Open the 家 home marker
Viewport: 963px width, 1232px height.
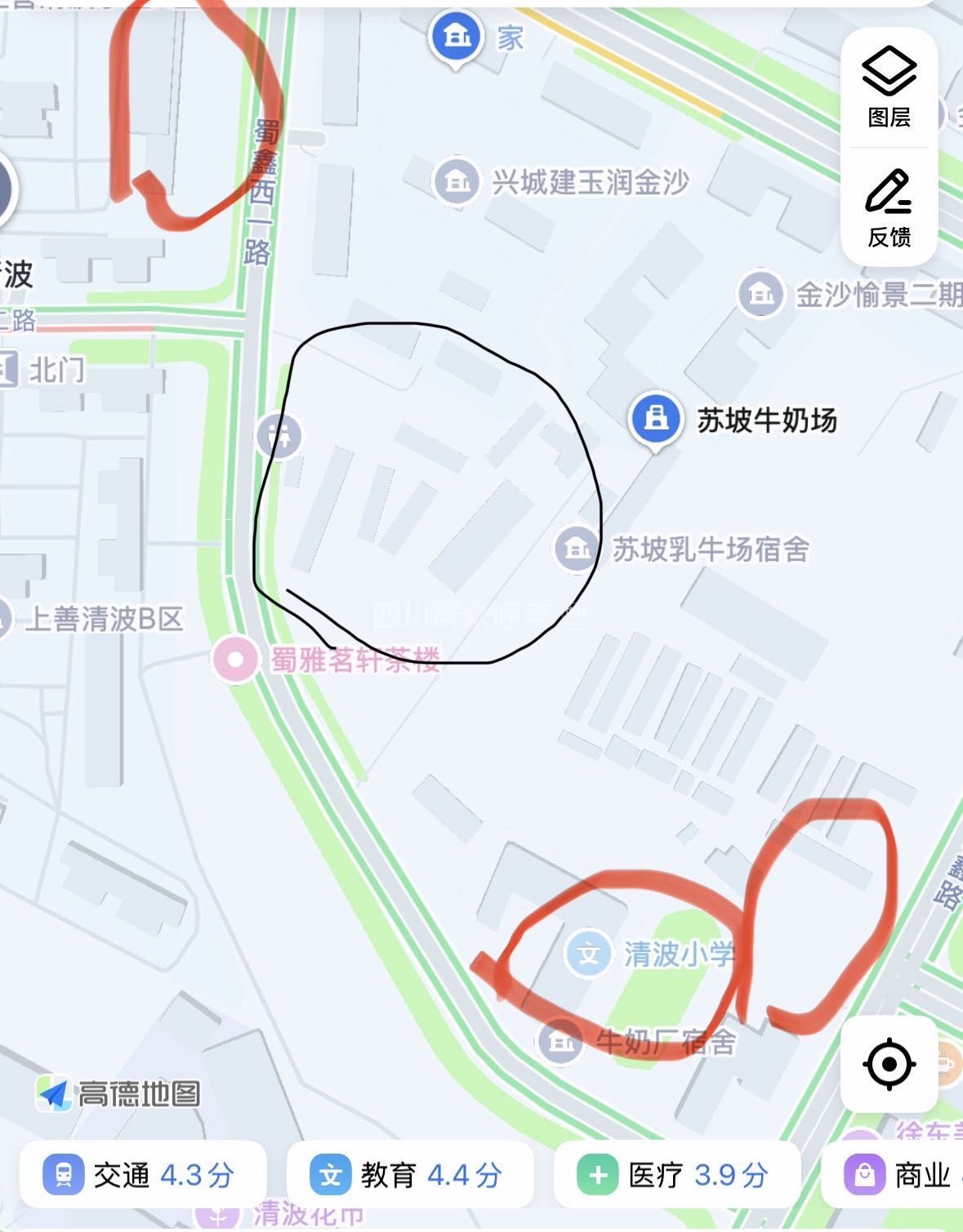[x=455, y=36]
